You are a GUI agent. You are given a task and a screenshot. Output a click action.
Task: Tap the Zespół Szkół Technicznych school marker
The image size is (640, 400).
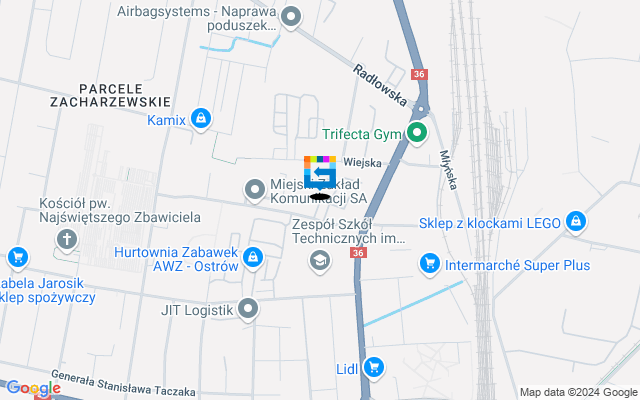(319, 262)
